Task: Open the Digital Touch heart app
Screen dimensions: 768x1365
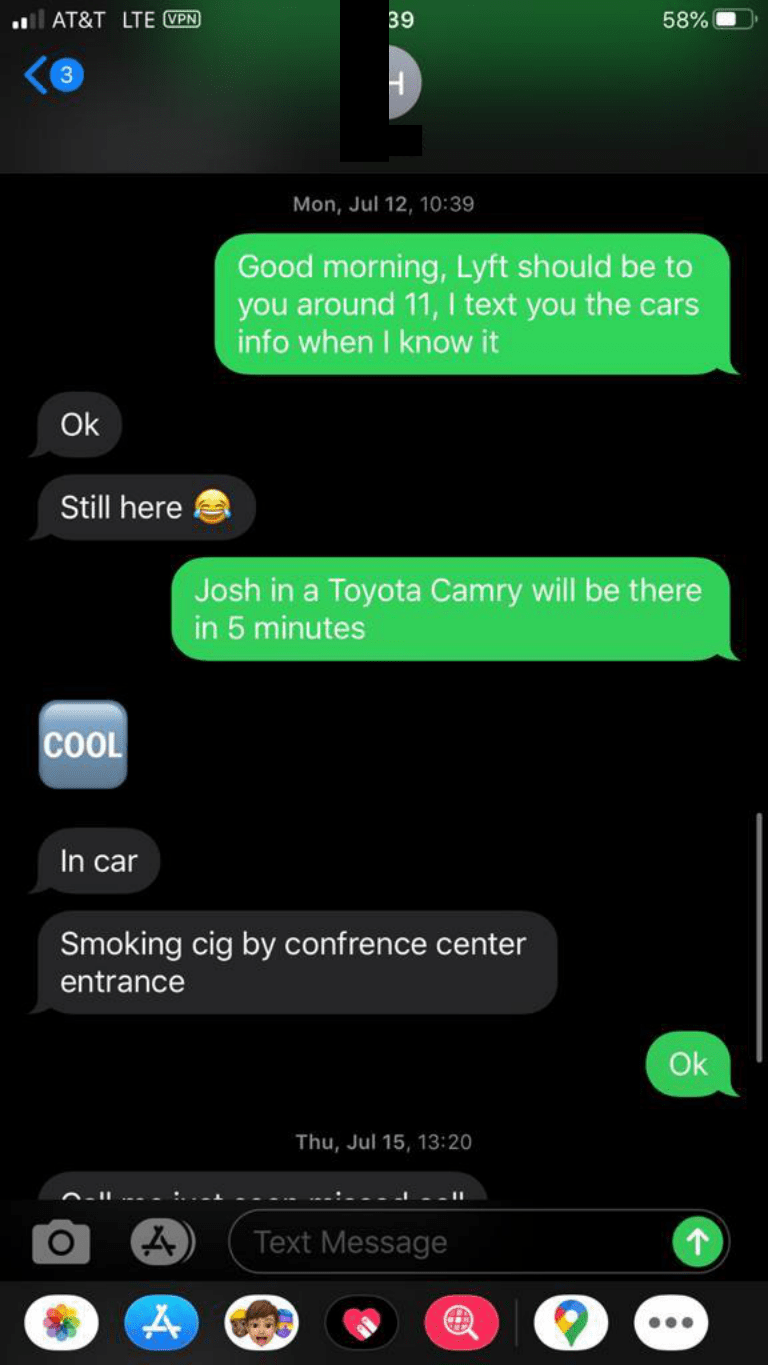Action: click(362, 1324)
